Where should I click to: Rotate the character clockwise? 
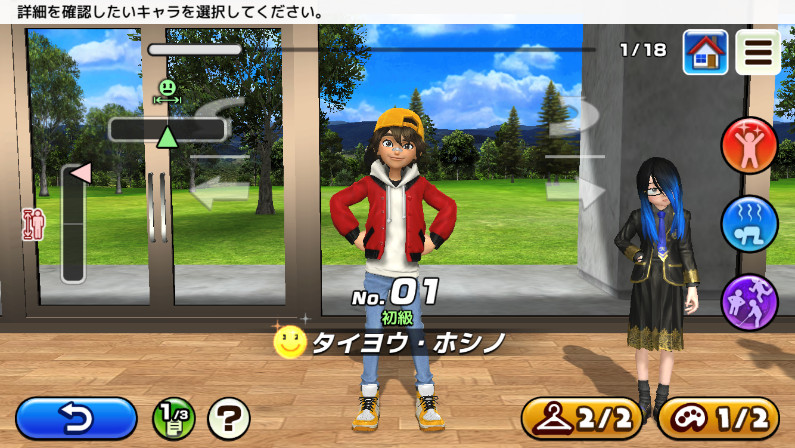(575, 115)
